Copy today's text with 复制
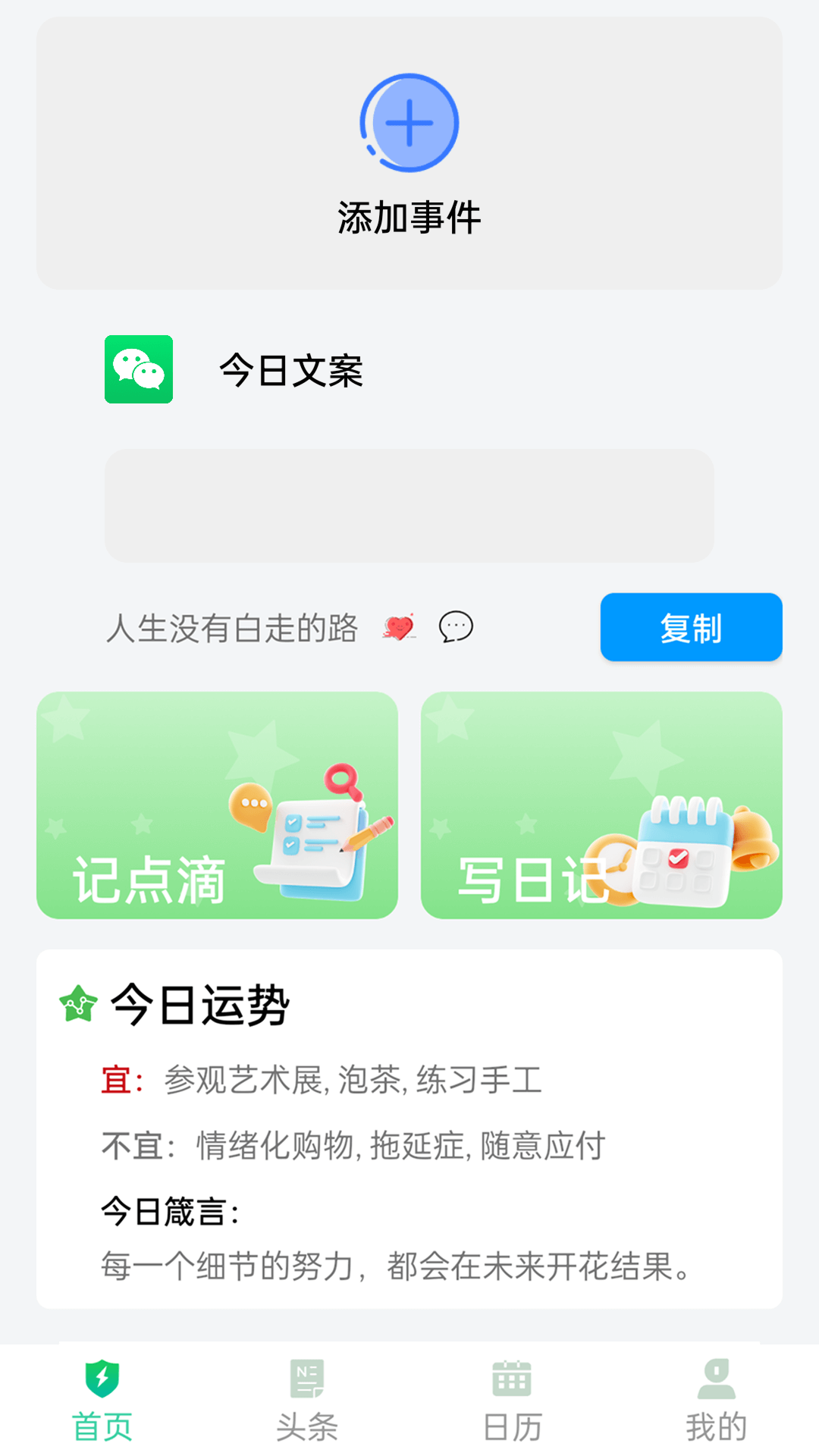This screenshot has height=1456, width=819. 691,627
